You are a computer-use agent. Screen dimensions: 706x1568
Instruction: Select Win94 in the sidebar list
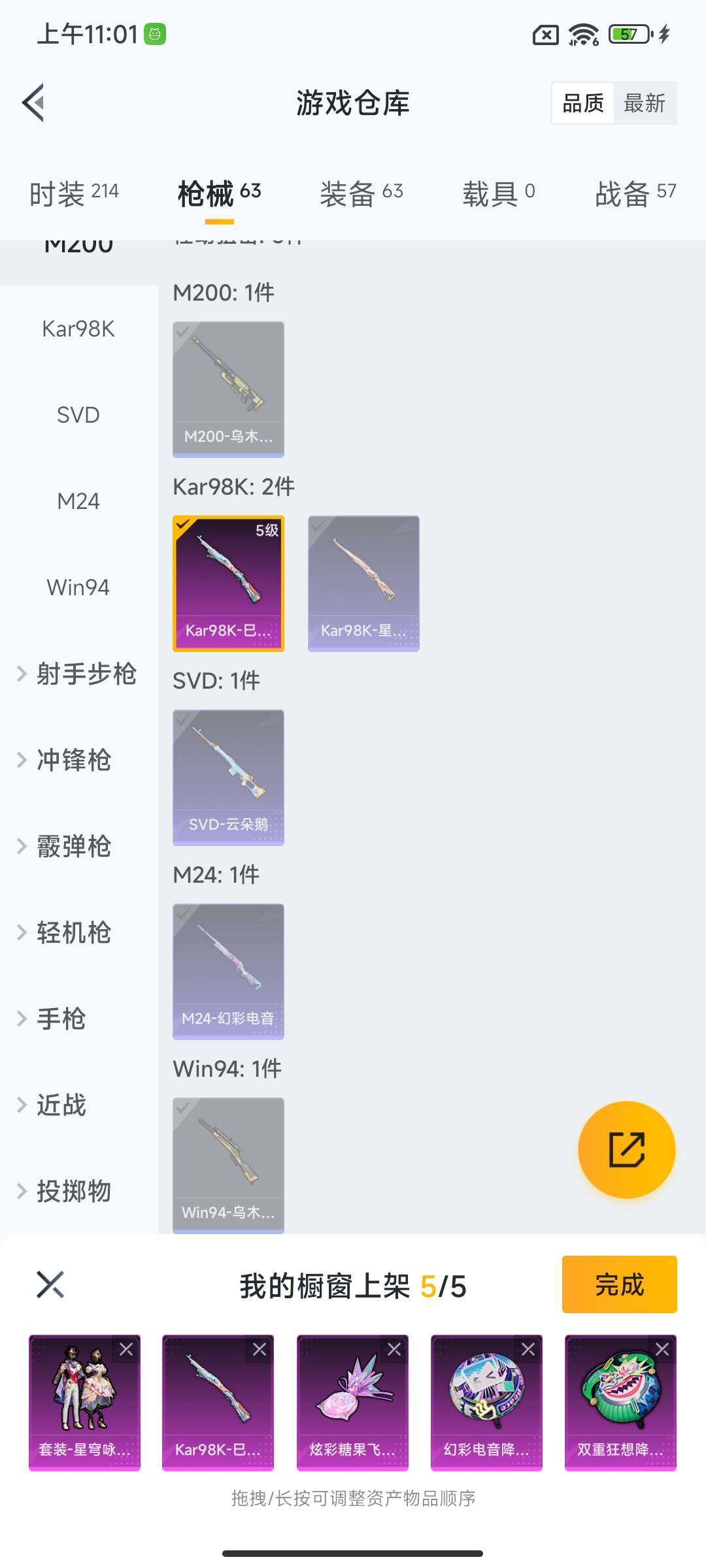77,587
